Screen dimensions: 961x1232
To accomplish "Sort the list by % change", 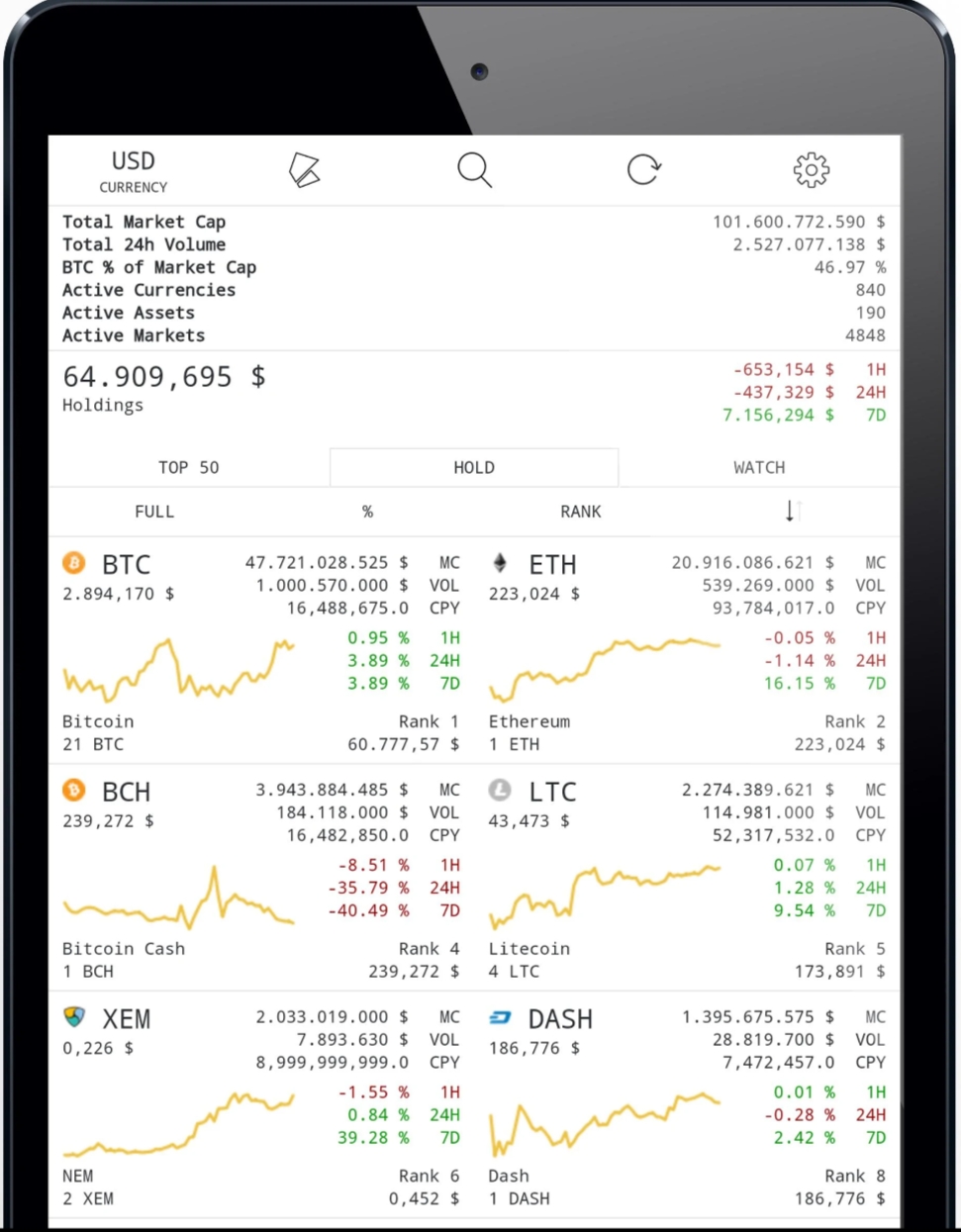I will click(367, 512).
